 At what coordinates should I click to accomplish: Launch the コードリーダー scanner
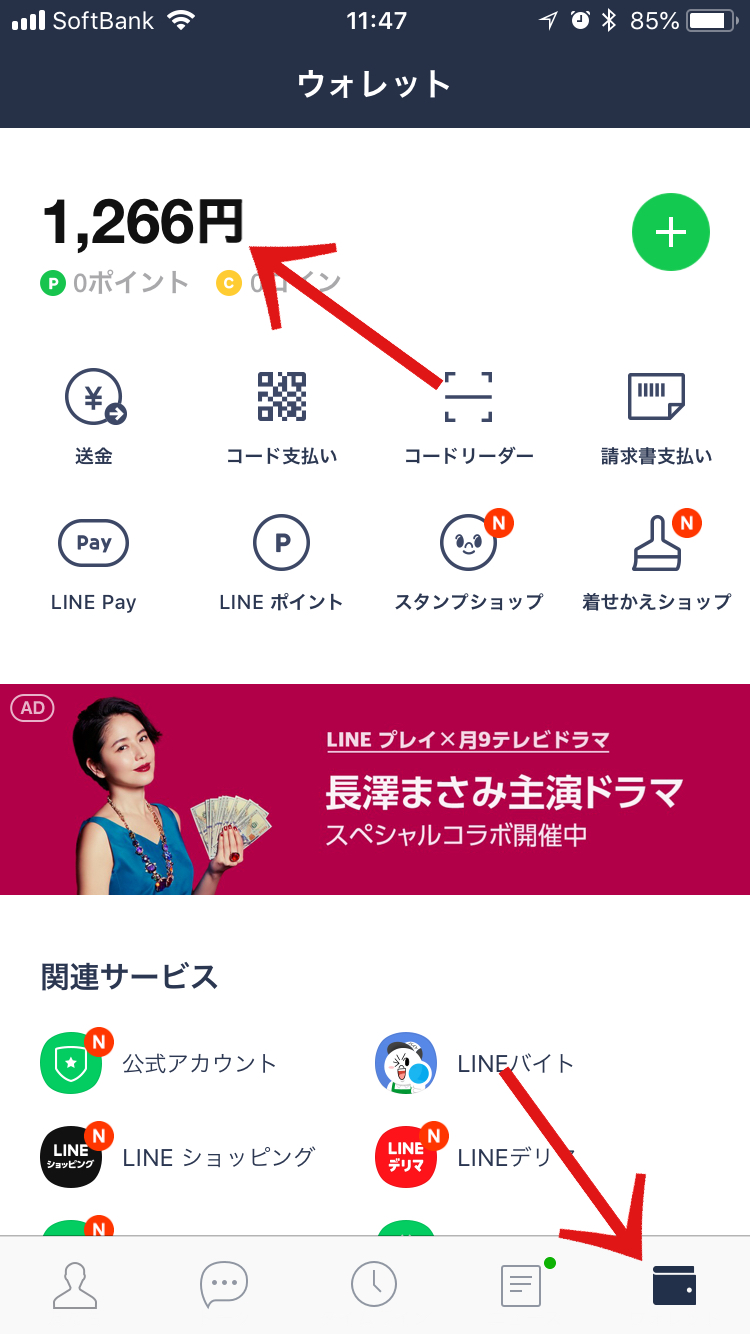[x=468, y=417]
